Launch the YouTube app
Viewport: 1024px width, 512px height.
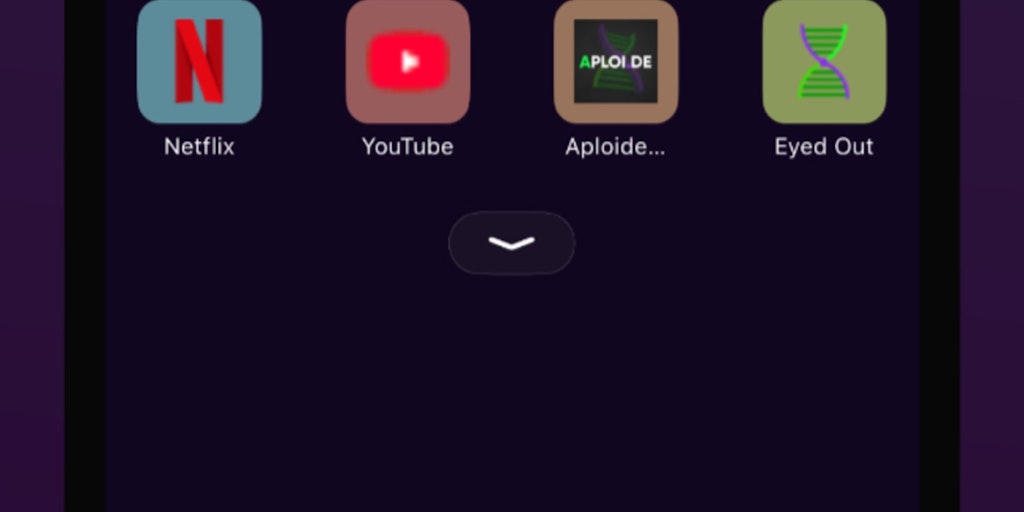407,62
